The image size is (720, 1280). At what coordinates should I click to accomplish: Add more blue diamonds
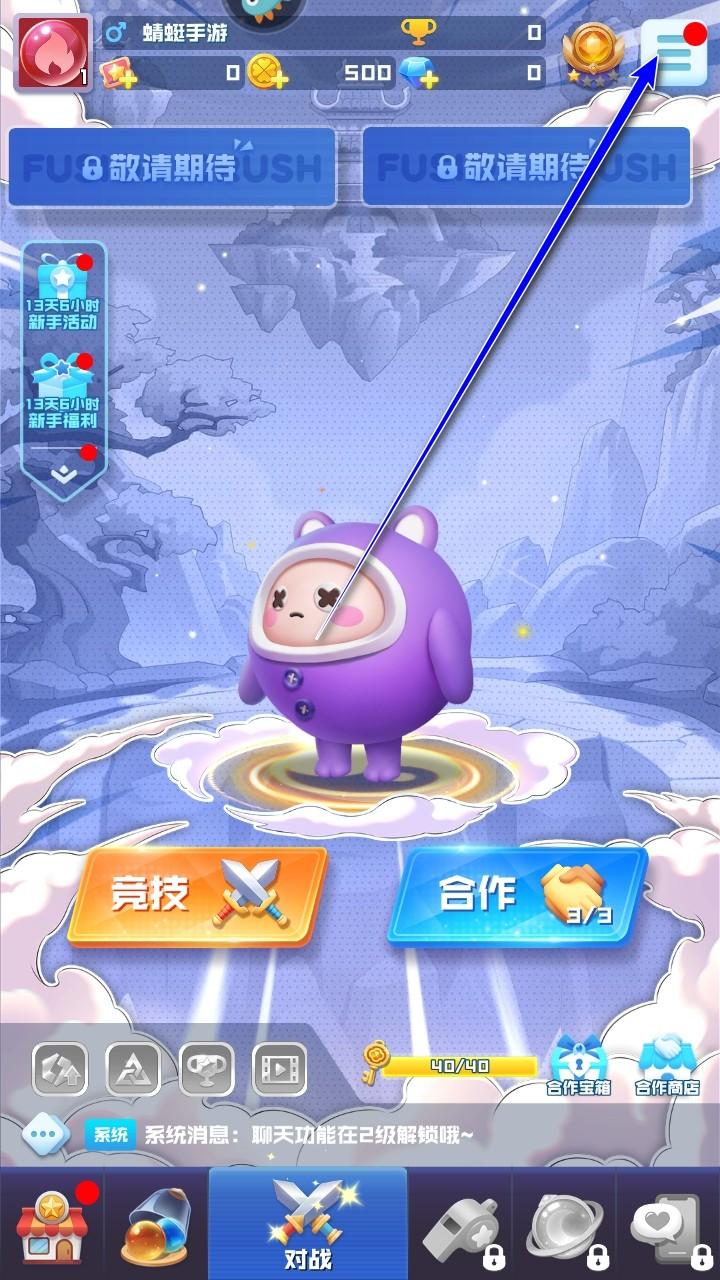[x=420, y=73]
